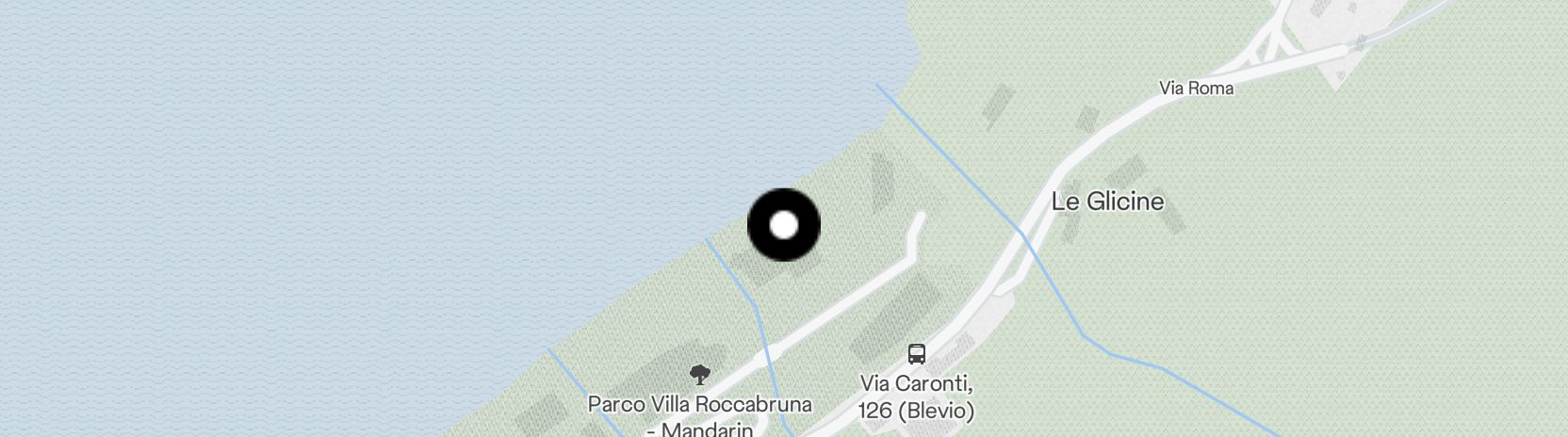Select the Via Caronti, 126 bus stop
The width and height of the screenshot is (1568, 437).
tap(916, 355)
